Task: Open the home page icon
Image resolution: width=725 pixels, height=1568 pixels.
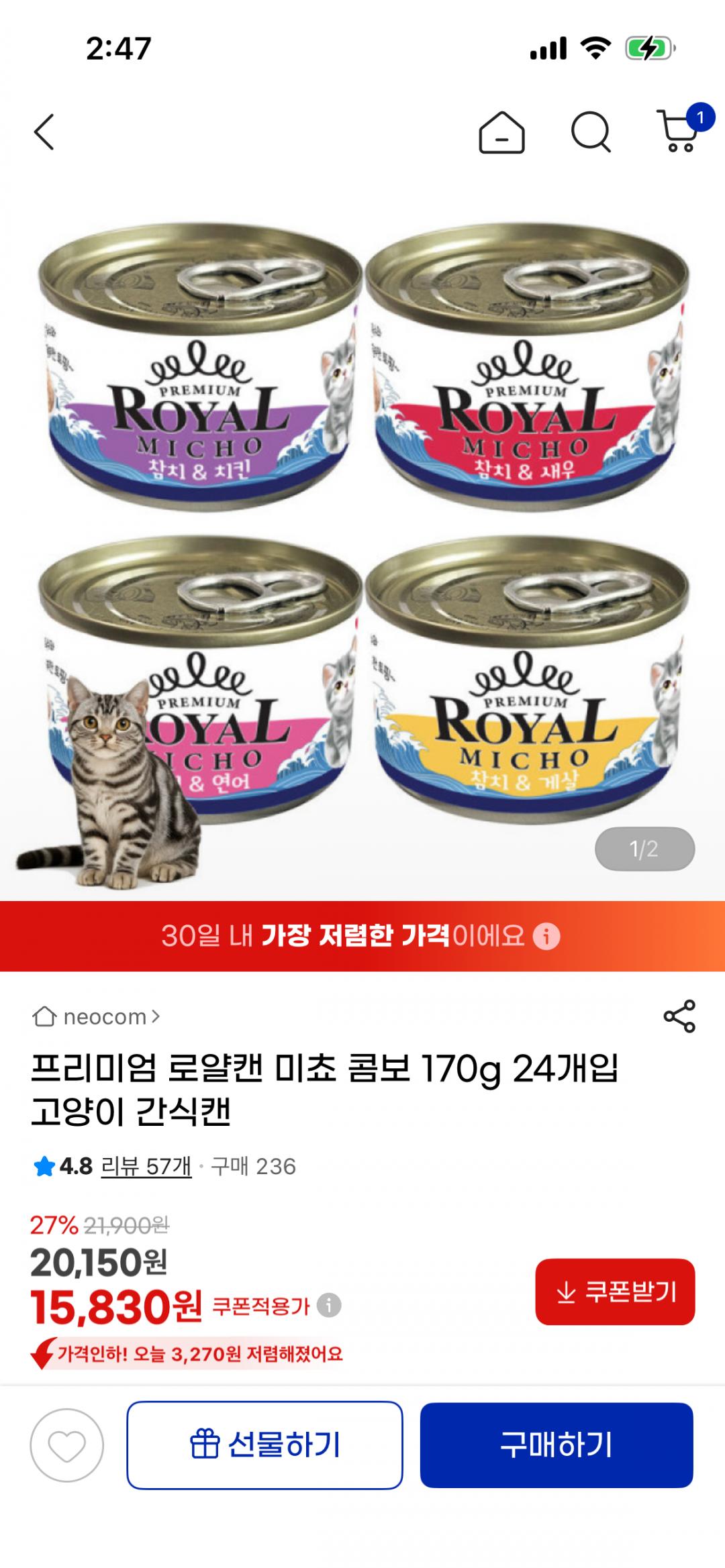Action: [501, 132]
